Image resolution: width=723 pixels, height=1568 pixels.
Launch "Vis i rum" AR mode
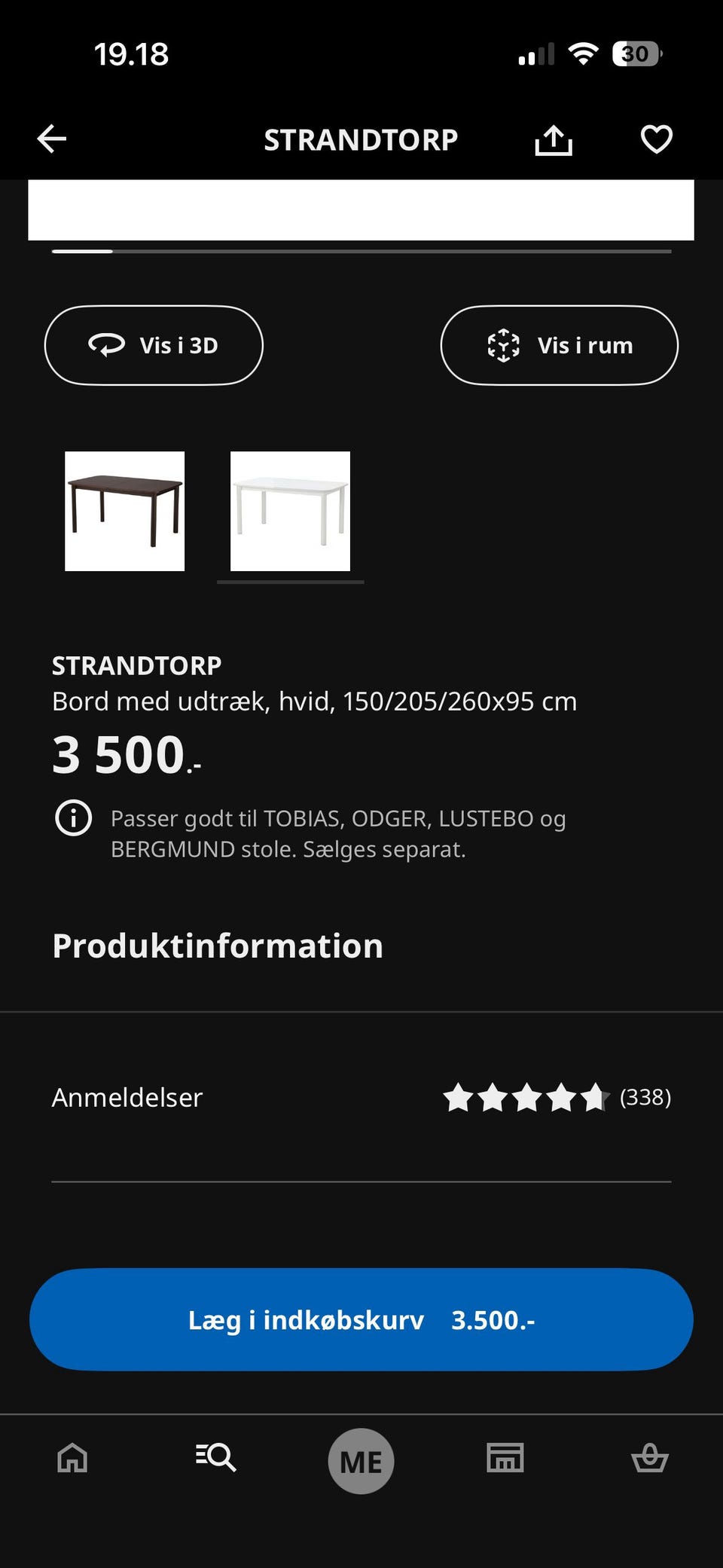560,345
